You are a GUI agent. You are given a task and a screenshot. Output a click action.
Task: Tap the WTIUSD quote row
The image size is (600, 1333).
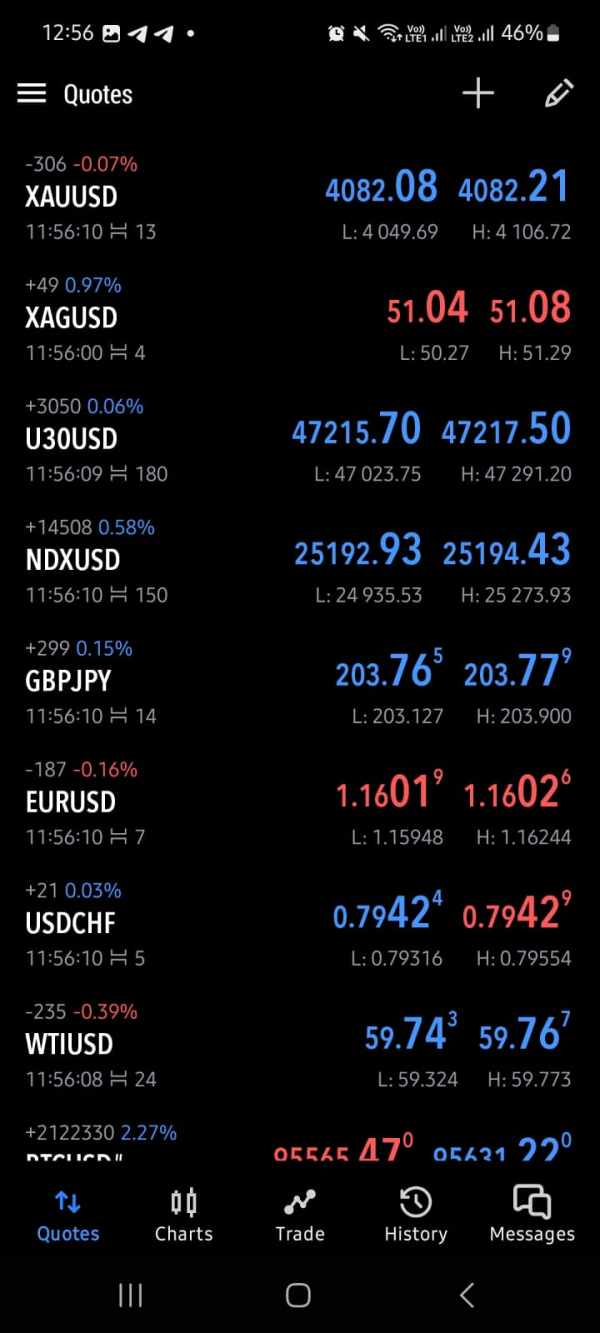[x=298, y=1045]
